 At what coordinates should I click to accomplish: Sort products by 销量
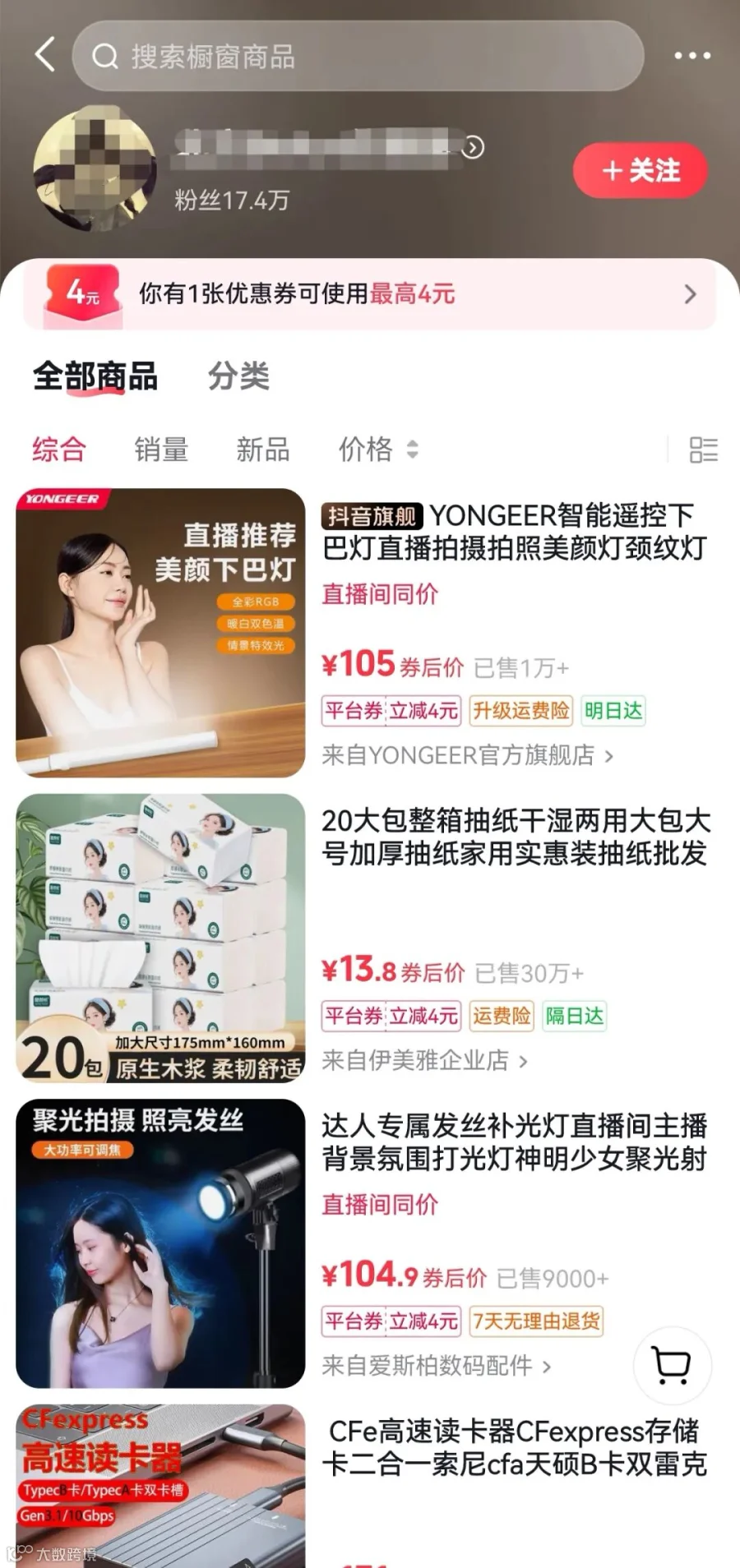[x=161, y=450]
